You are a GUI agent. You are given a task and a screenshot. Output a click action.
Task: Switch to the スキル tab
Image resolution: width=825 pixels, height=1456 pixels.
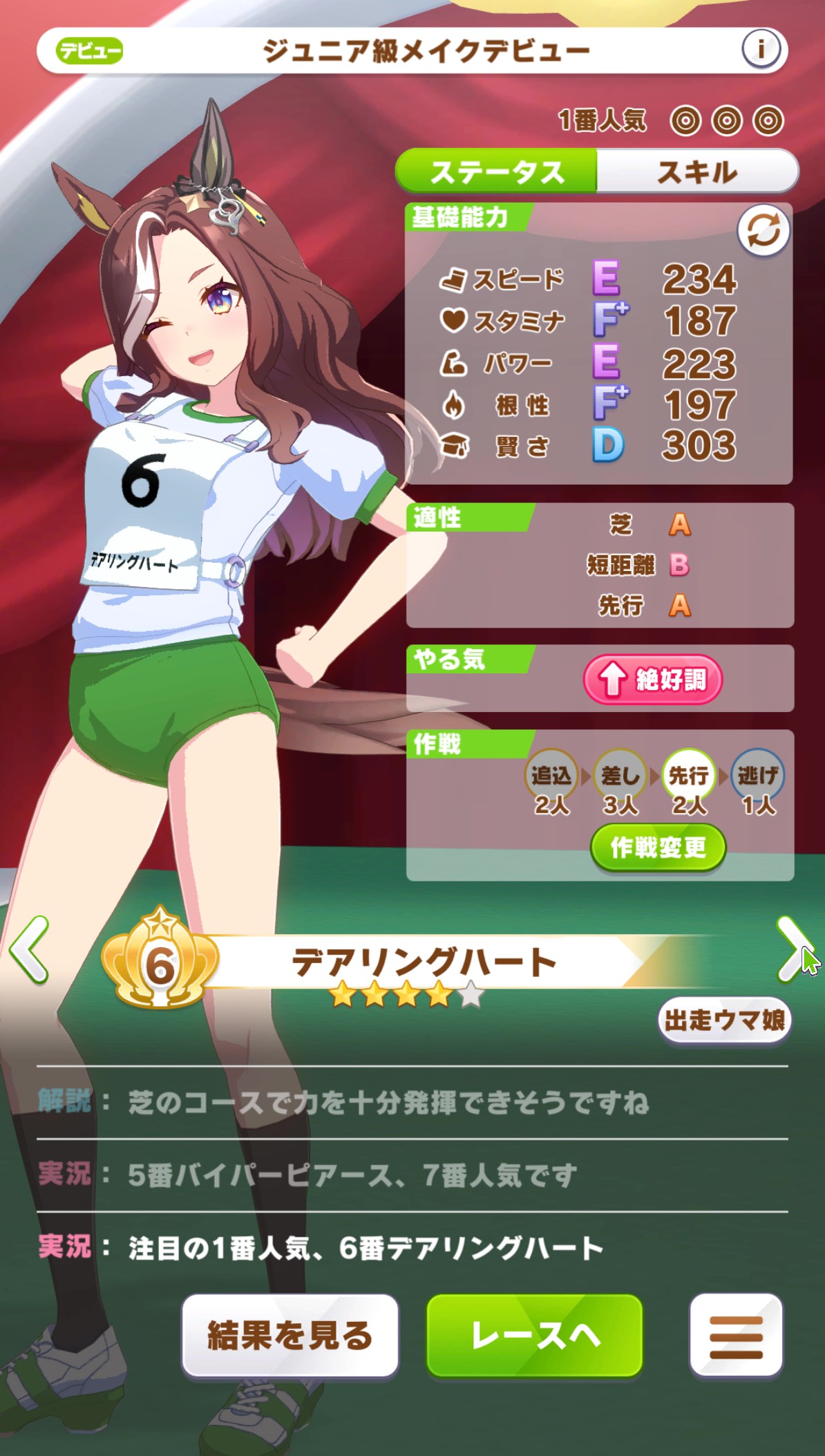coord(697,171)
